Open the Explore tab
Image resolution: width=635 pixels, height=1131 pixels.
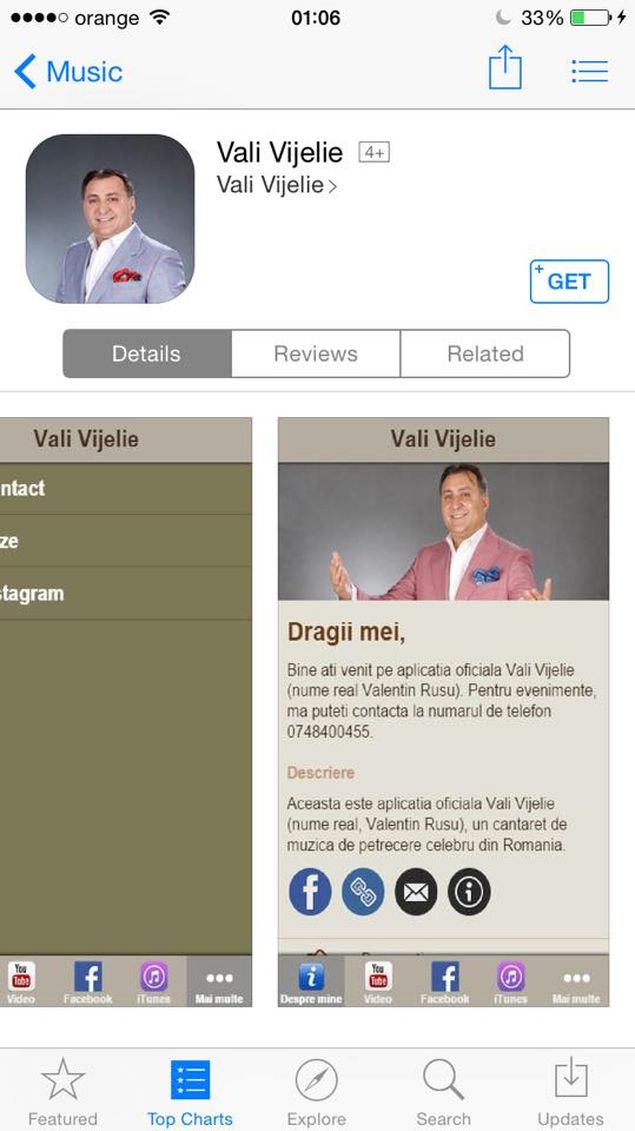coord(316,1093)
